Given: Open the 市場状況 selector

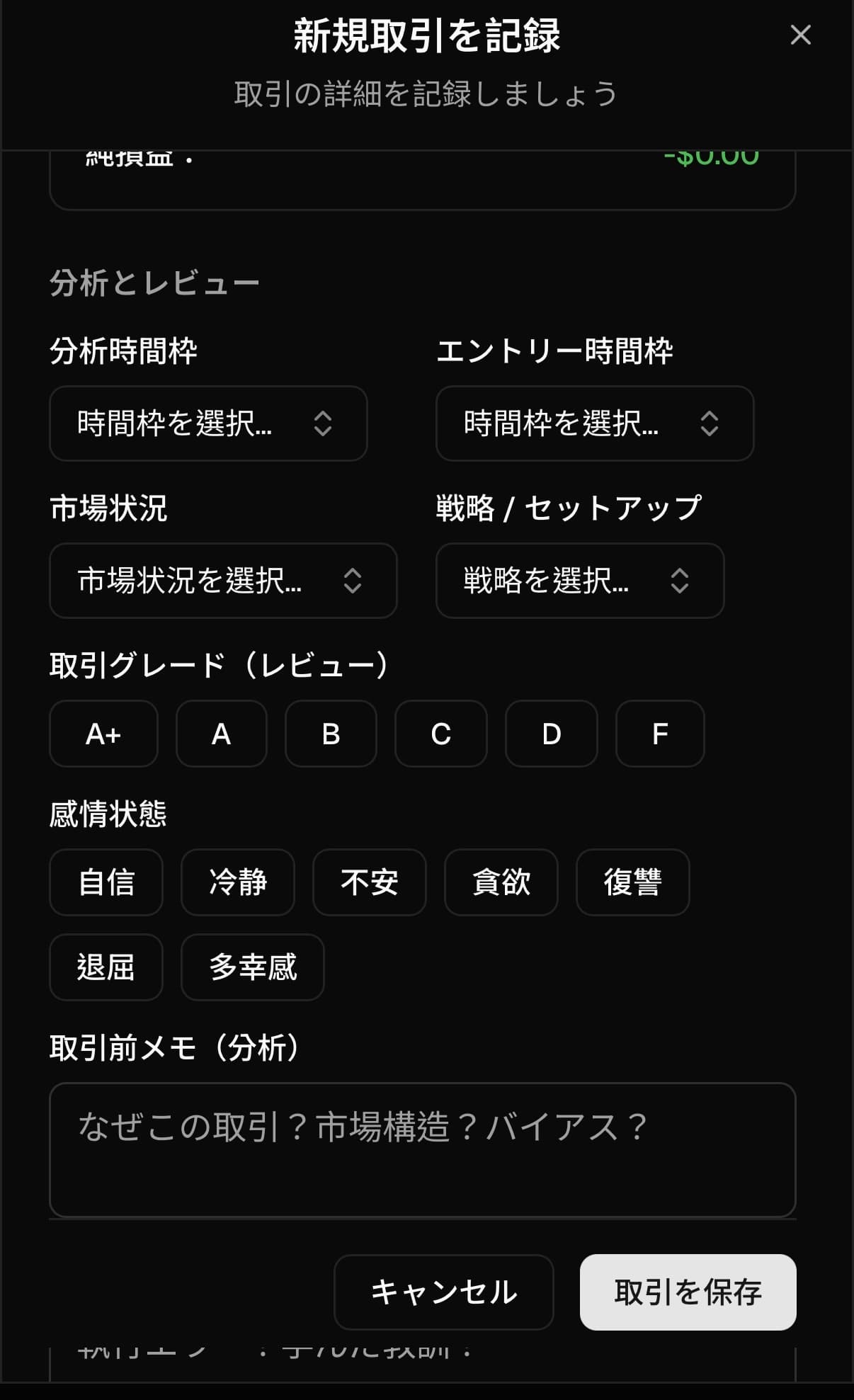Looking at the screenshot, I should pyautogui.click(x=222, y=581).
